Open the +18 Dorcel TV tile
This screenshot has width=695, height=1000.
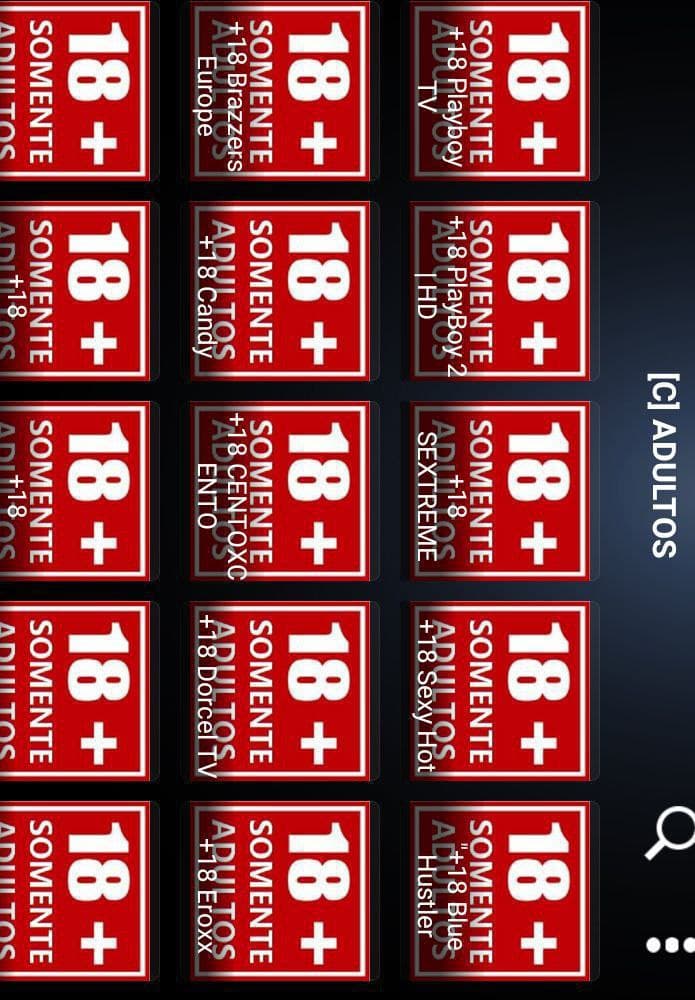coord(280,691)
